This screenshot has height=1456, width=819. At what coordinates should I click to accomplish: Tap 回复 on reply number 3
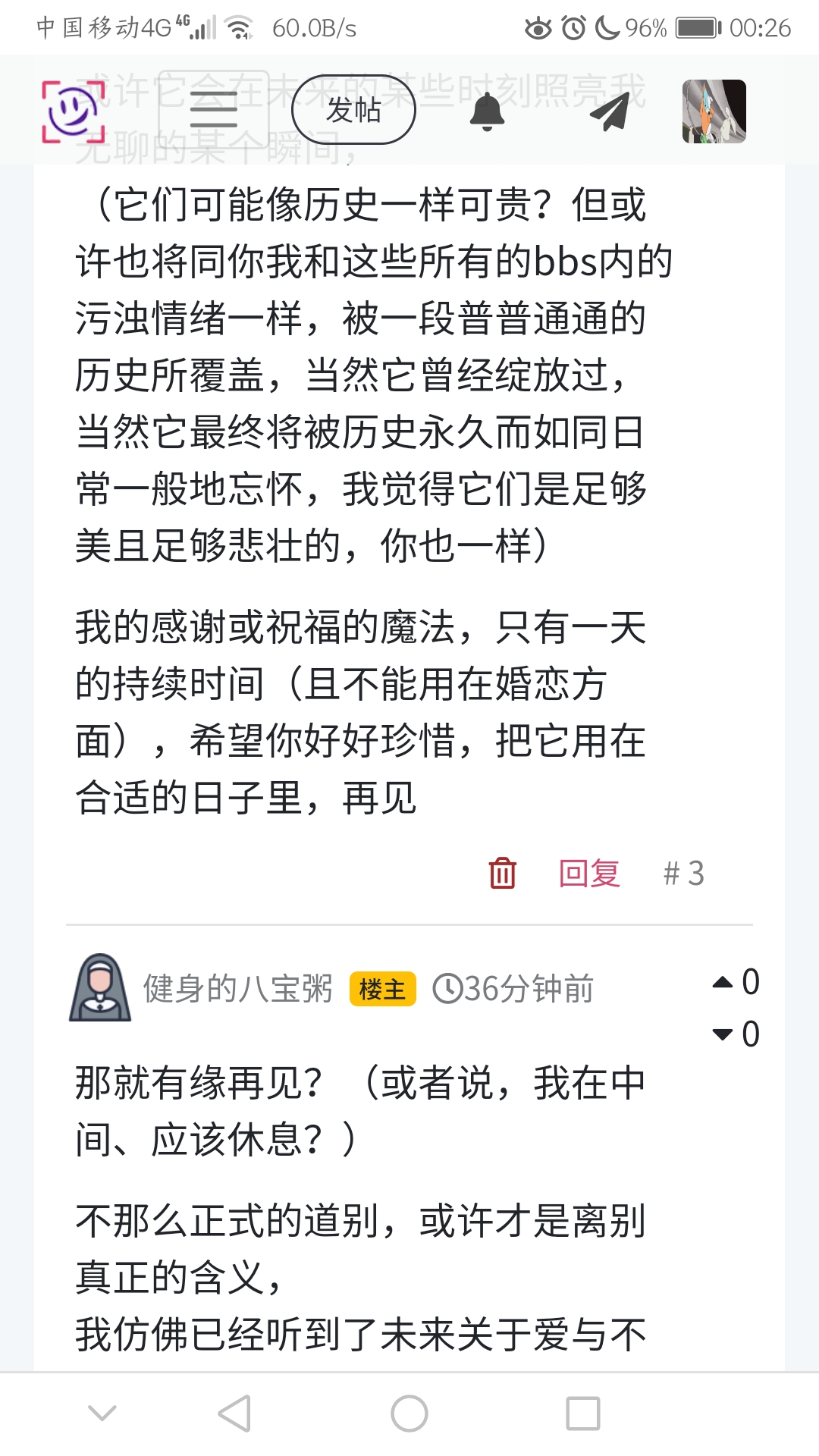pyautogui.click(x=589, y=873)
